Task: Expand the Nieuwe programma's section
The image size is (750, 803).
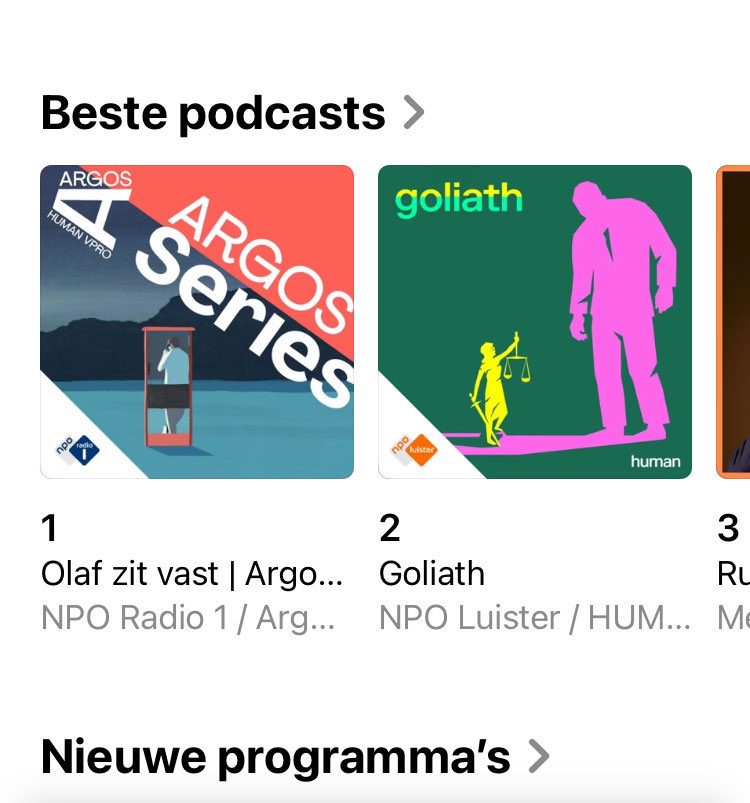Action: click(x=295, y=757)
